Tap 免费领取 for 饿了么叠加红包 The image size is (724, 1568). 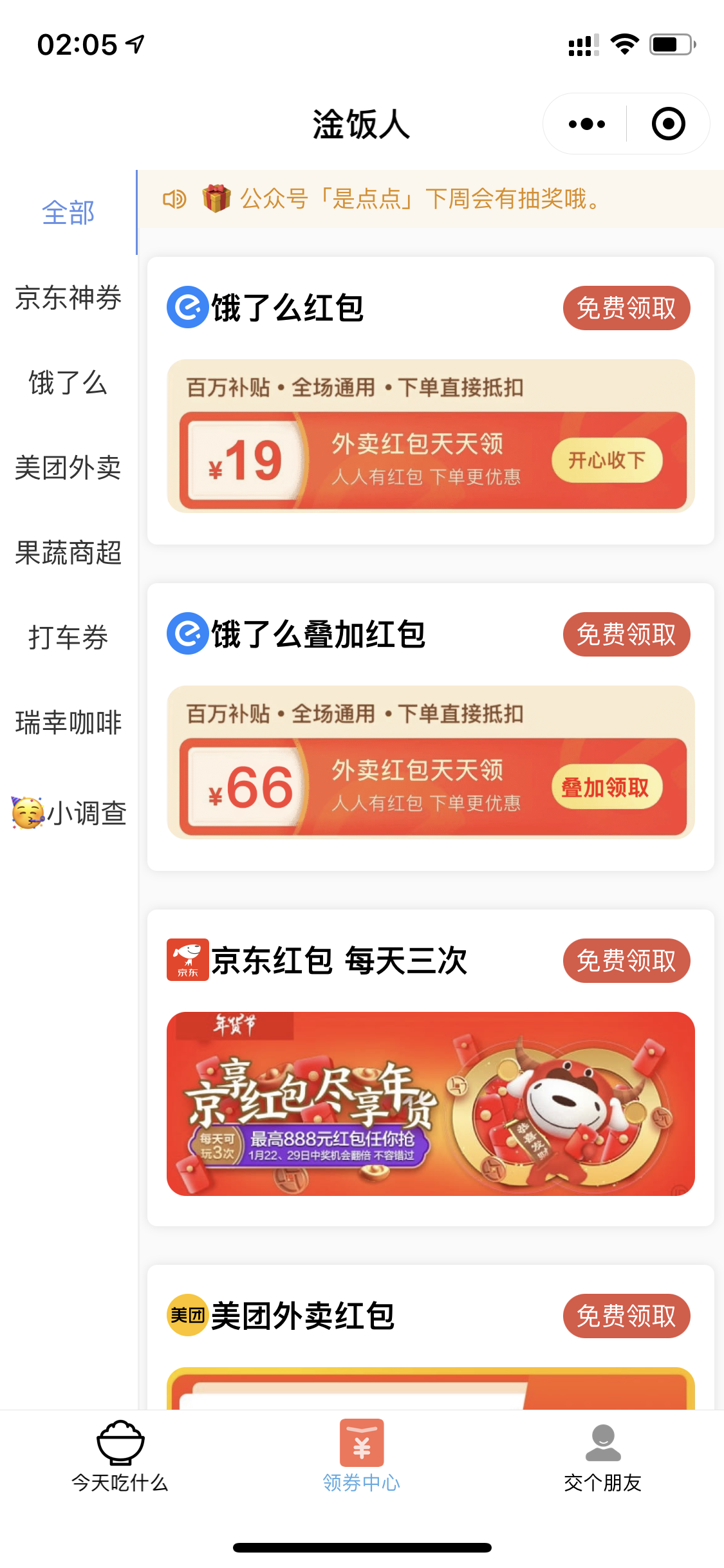[x=626, y=634]
